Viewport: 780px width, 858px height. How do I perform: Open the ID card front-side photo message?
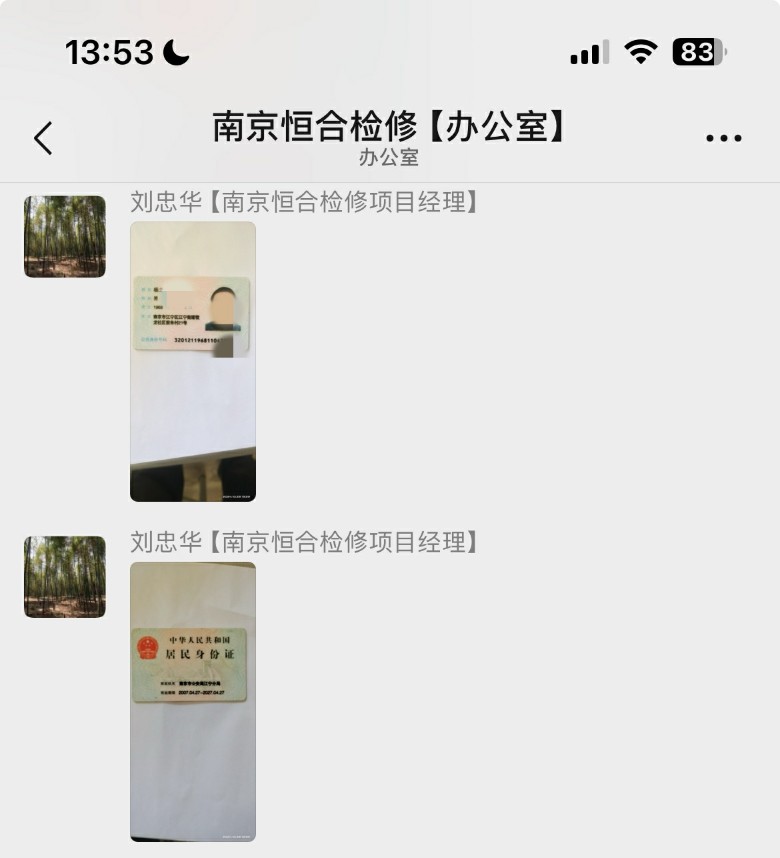pos(193,361)
